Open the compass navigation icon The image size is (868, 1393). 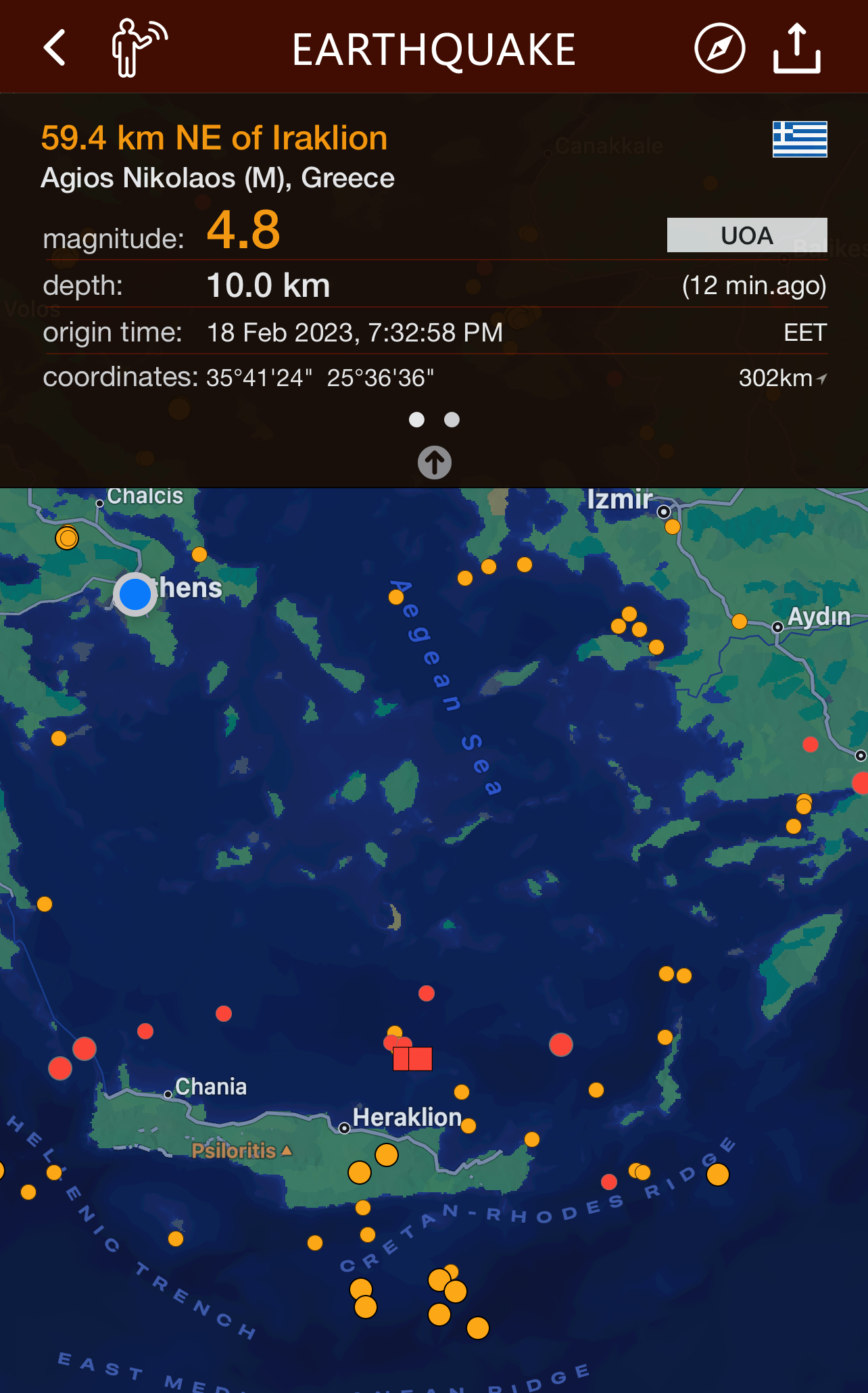(719, 48)
